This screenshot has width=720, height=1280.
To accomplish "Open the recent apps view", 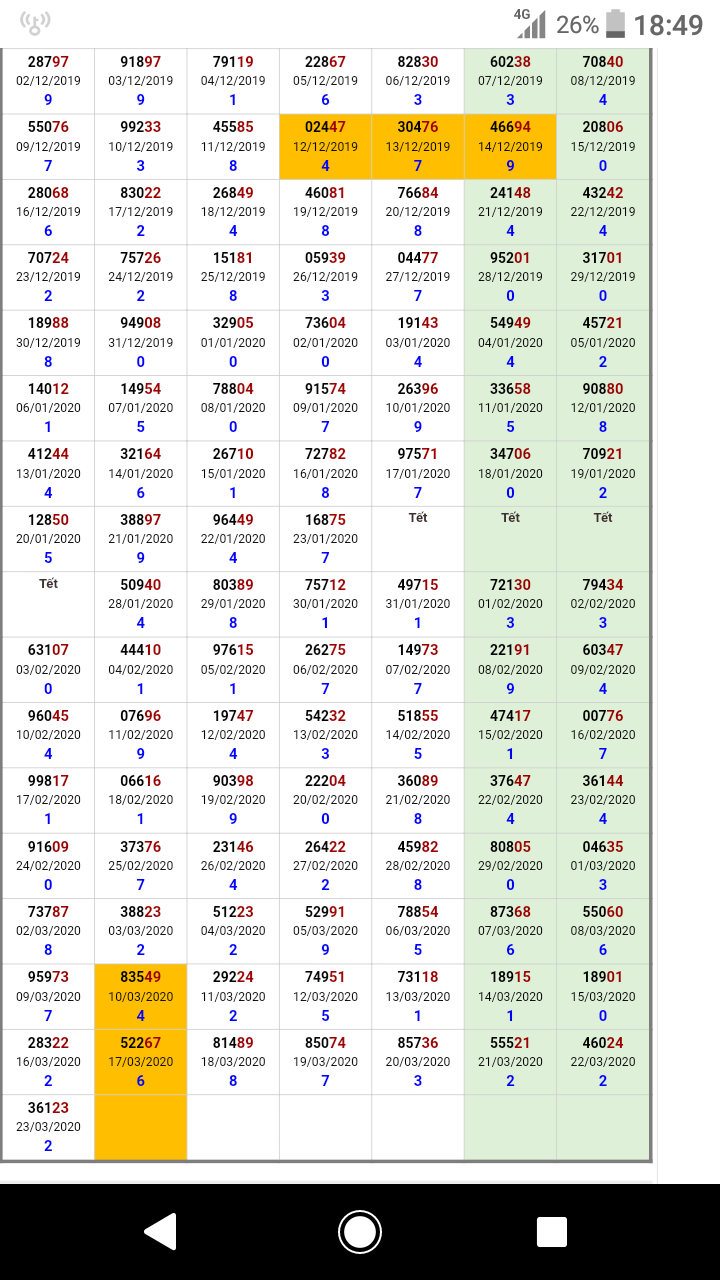I will point(552,1232).
